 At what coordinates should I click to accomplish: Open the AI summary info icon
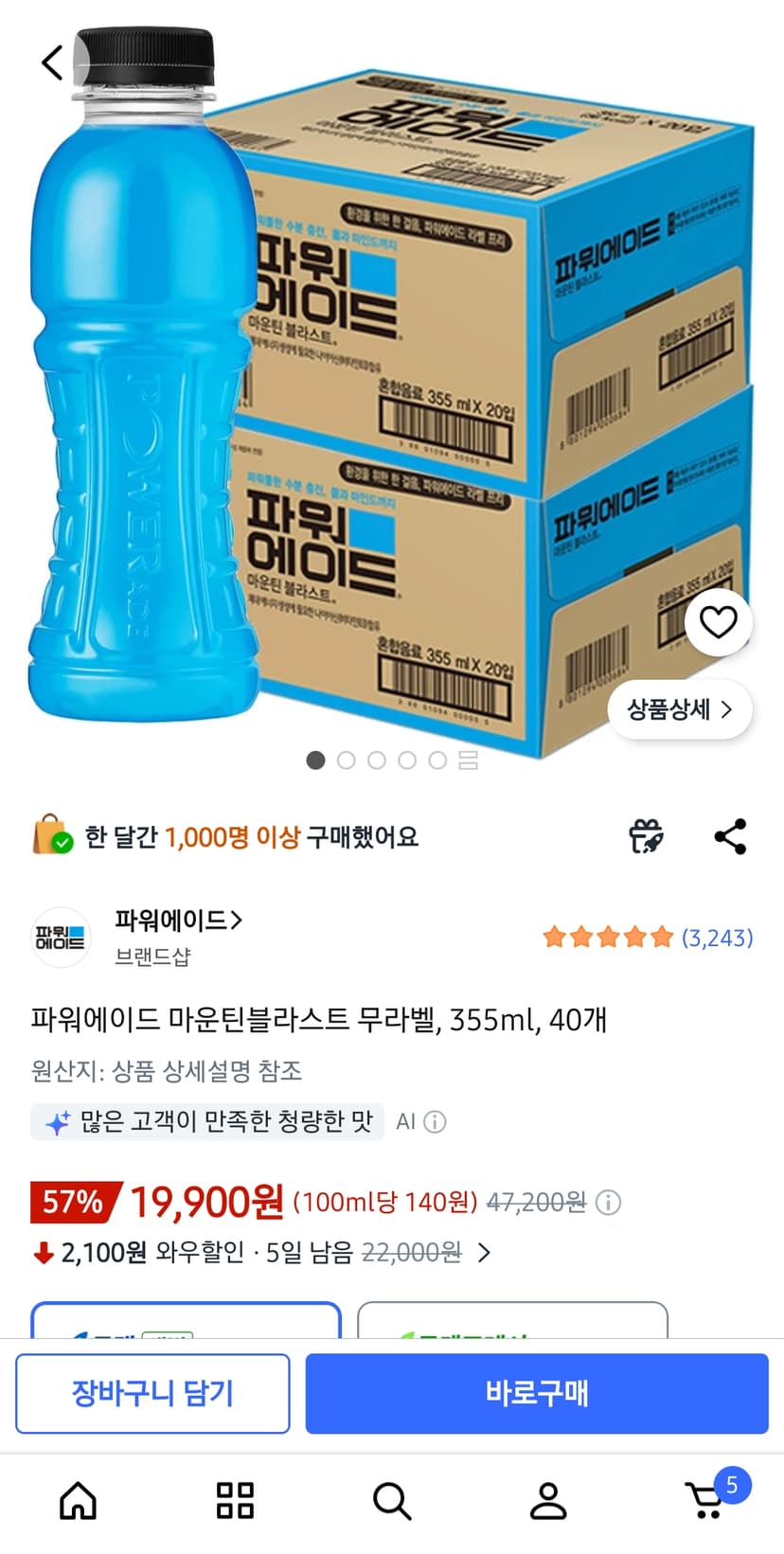click(435, 1122)
